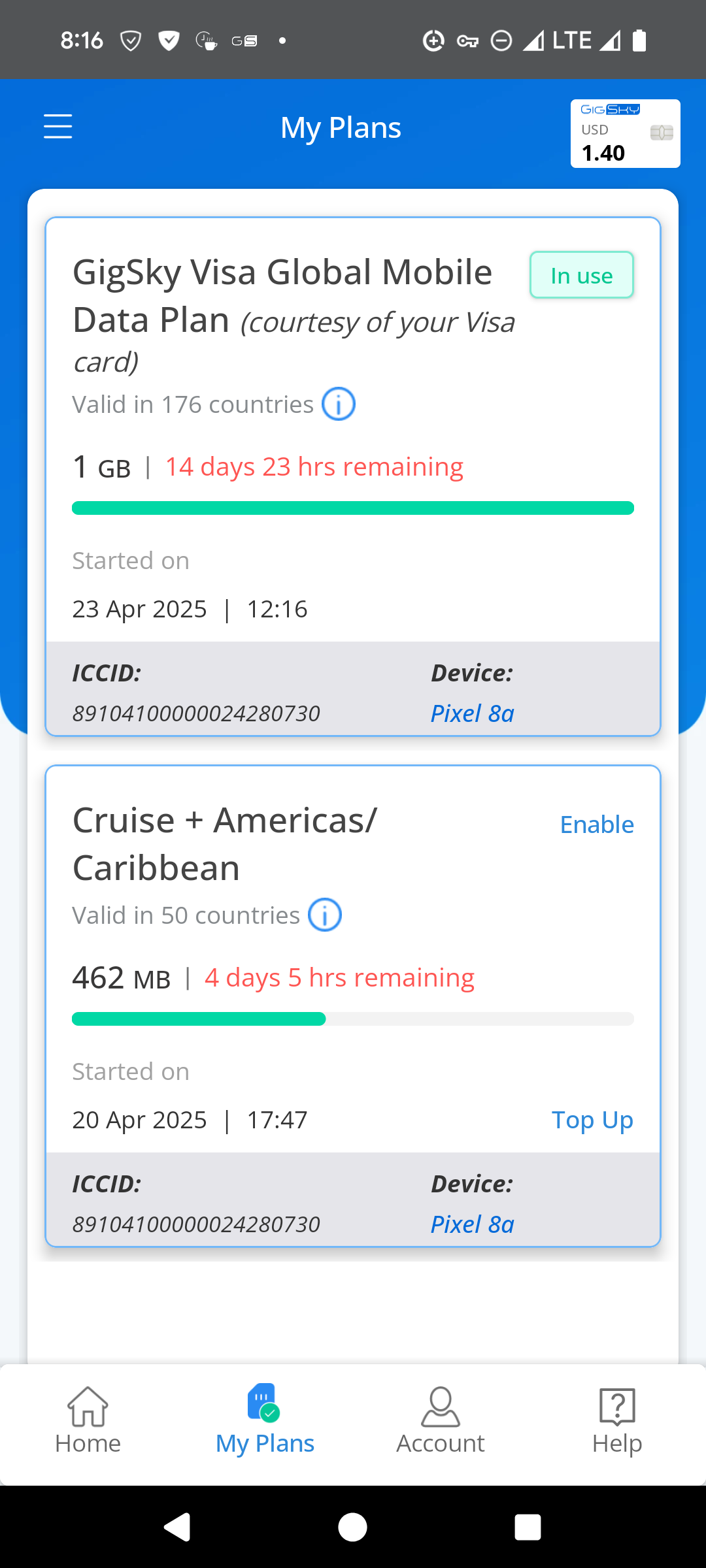Open Pixel 8a device link in Cruise plan

(x=472, y=1224)
